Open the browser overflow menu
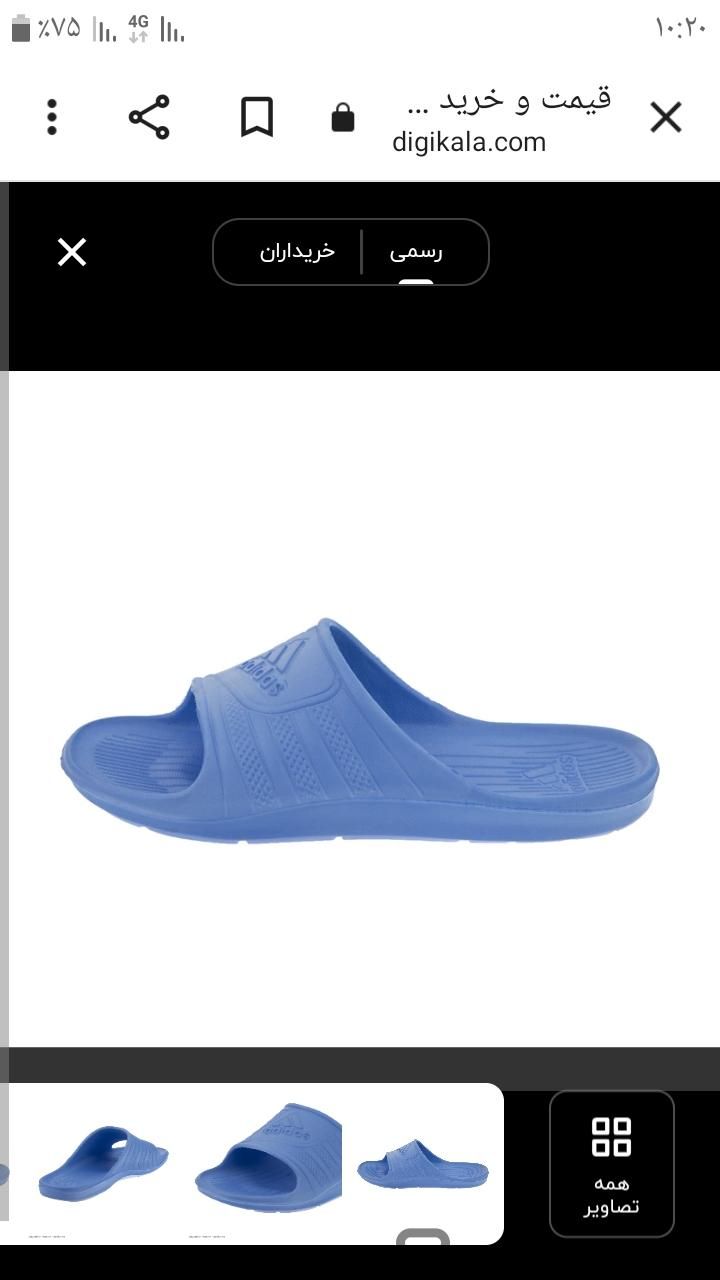 [52, 118]
